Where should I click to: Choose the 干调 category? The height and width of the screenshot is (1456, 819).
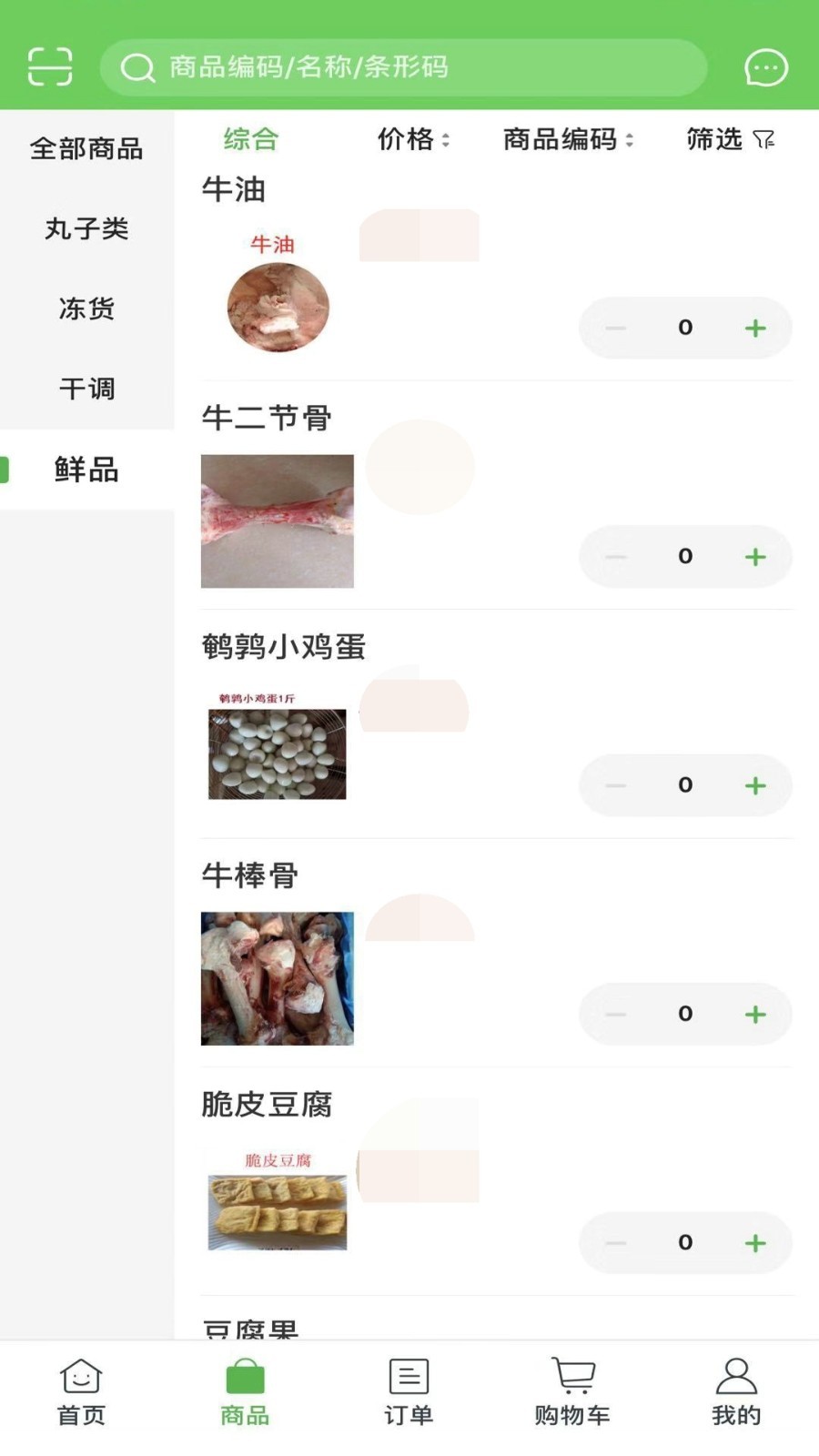coord(86,389)
